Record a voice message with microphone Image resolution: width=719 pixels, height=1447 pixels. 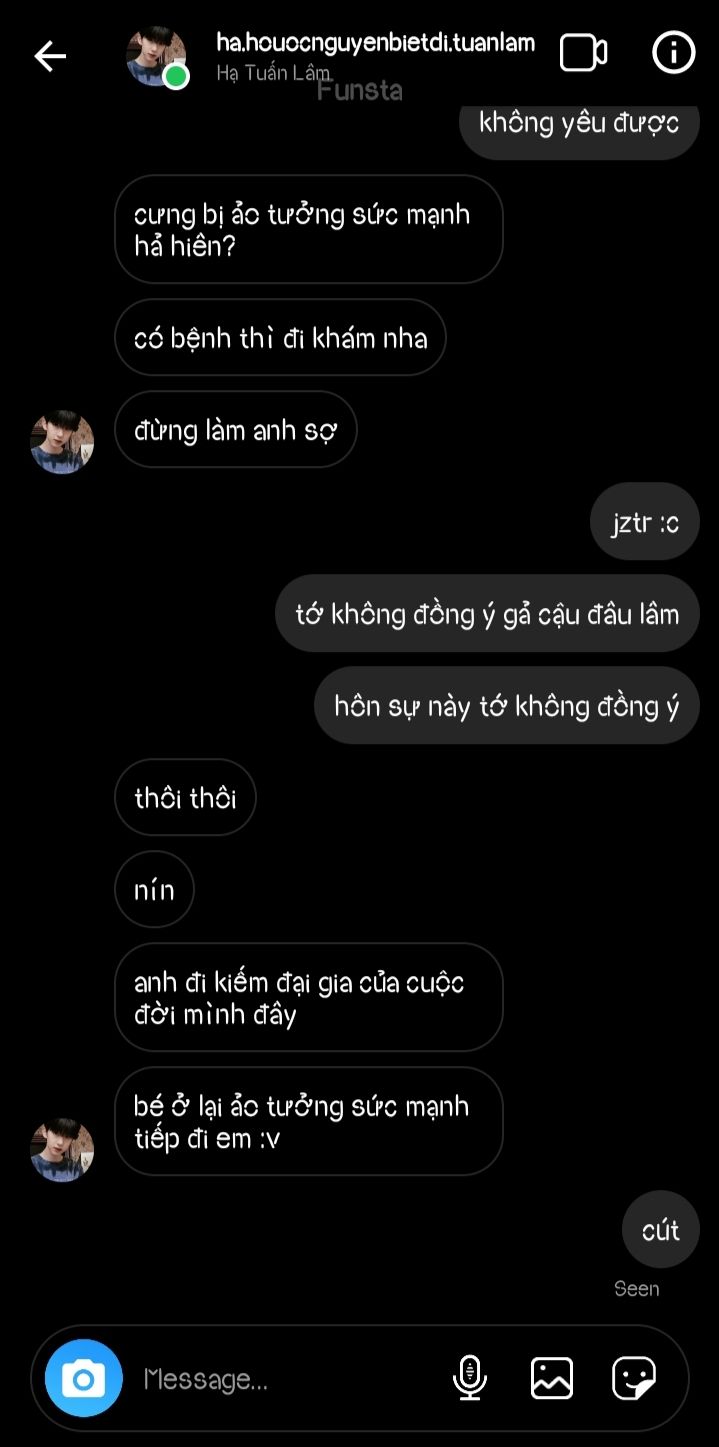pyautogui.click(x=469, y=1378)
